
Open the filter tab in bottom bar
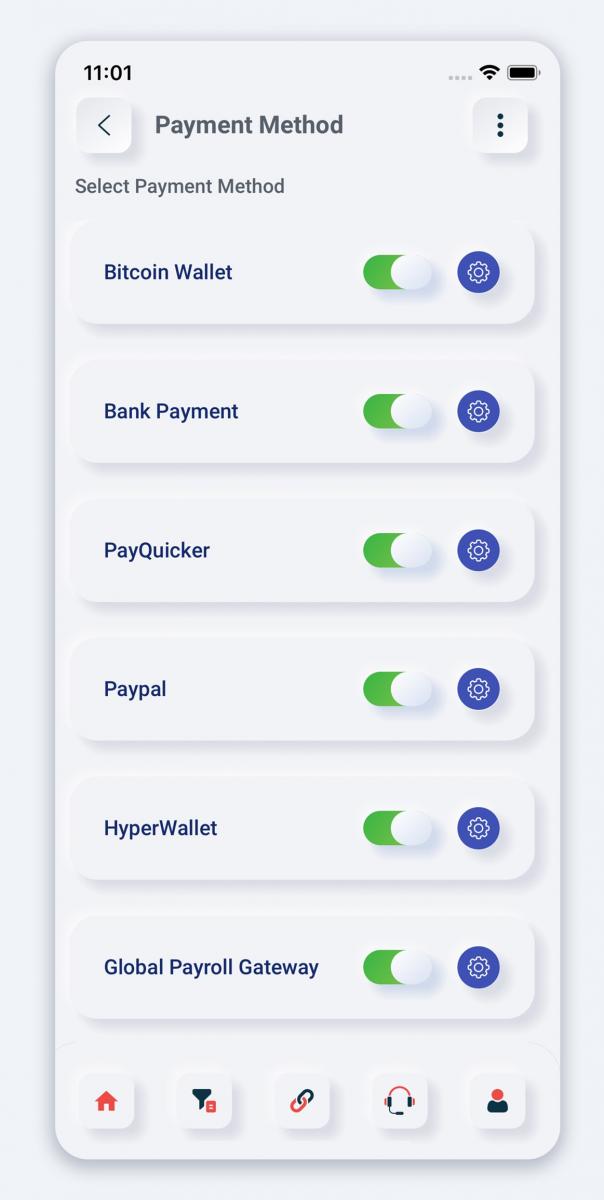(204, 1101)
